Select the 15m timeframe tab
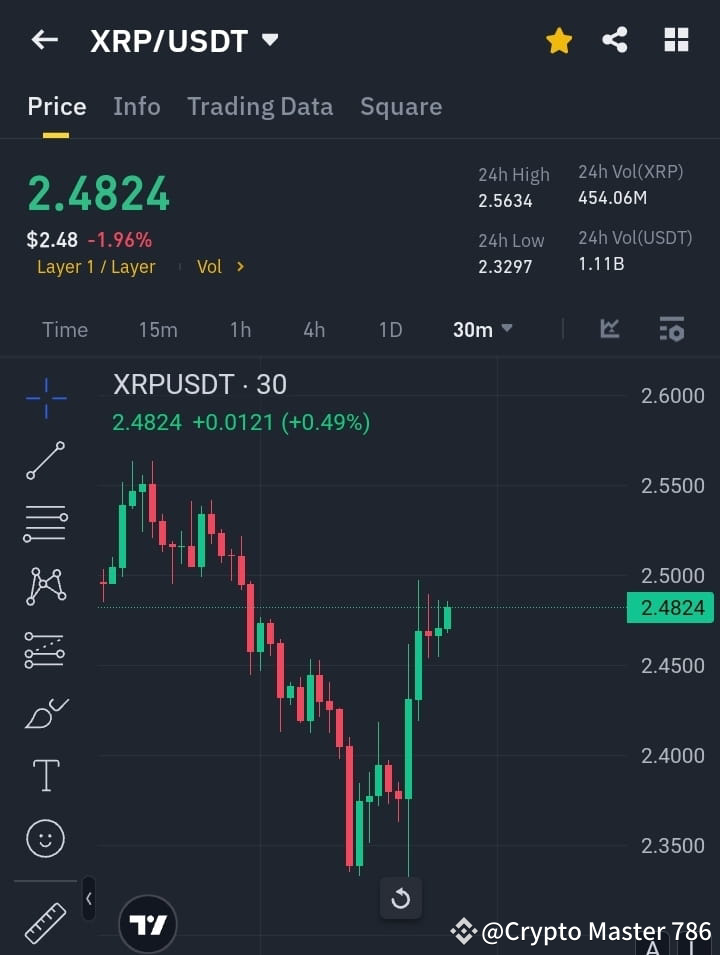The height and width of the screenshot is (955, 720). tap(158, 330)
